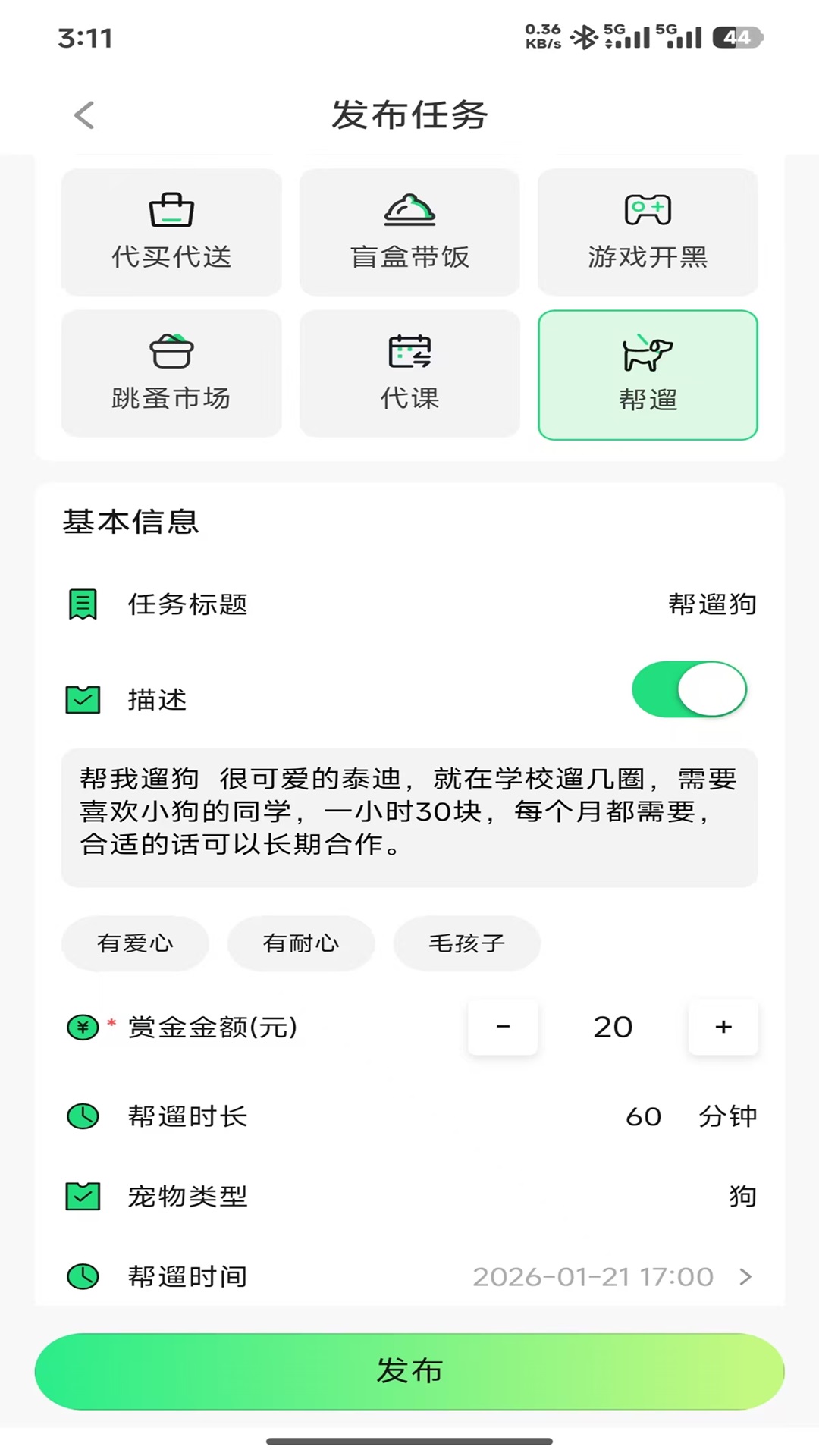Image resolution: width=819 pixels, height=1456 pixels.
Task: Go back with the arrow at top left
Action: pyautogui.click(x=83, y=115)
